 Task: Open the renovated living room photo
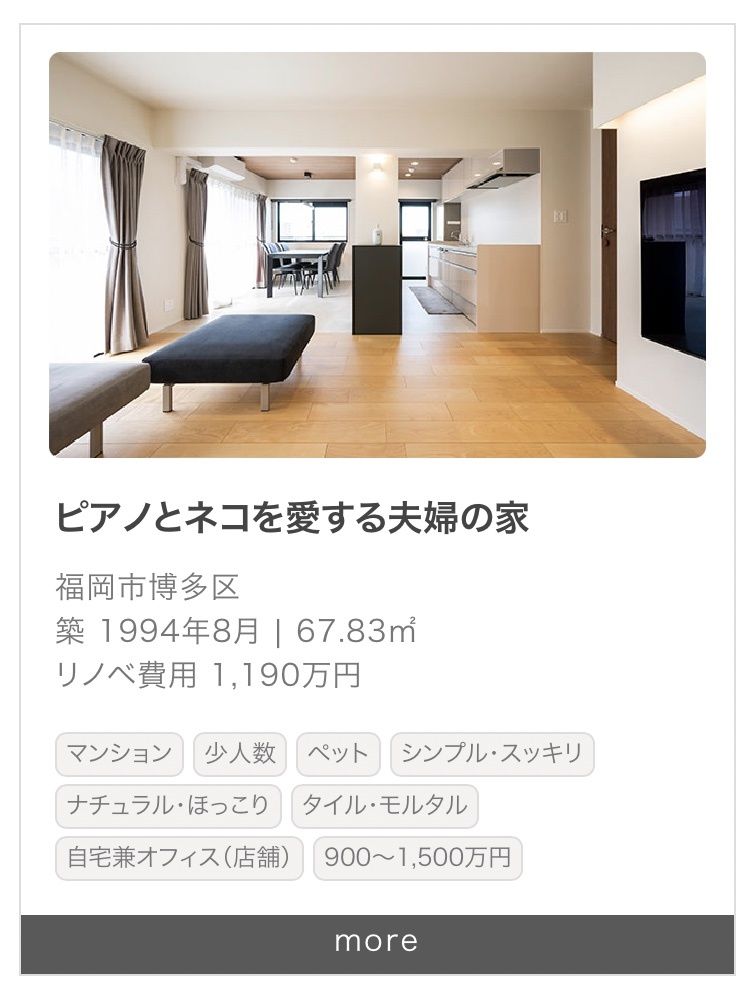(377, 255)
